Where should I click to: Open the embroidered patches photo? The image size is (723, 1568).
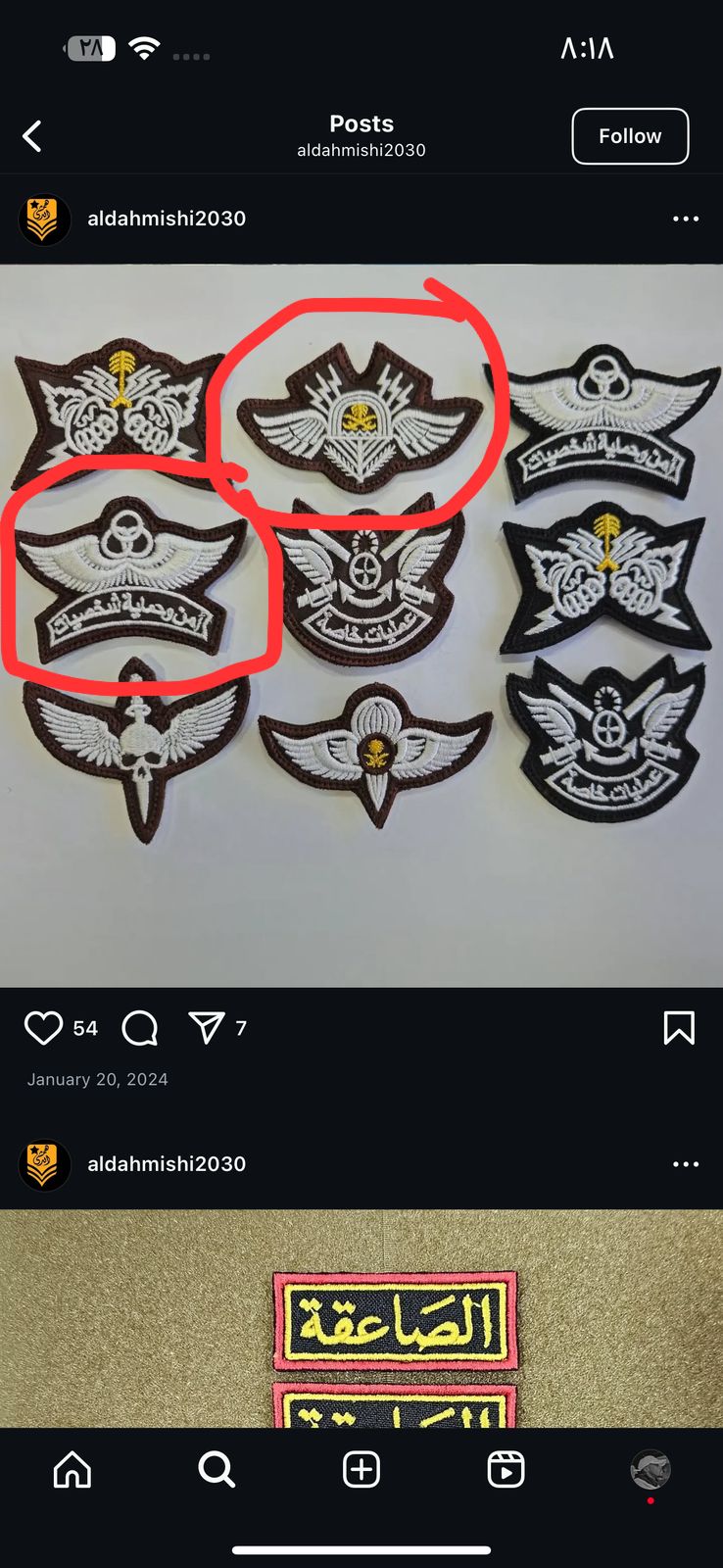pyautogui.click(x=361, y=625)
